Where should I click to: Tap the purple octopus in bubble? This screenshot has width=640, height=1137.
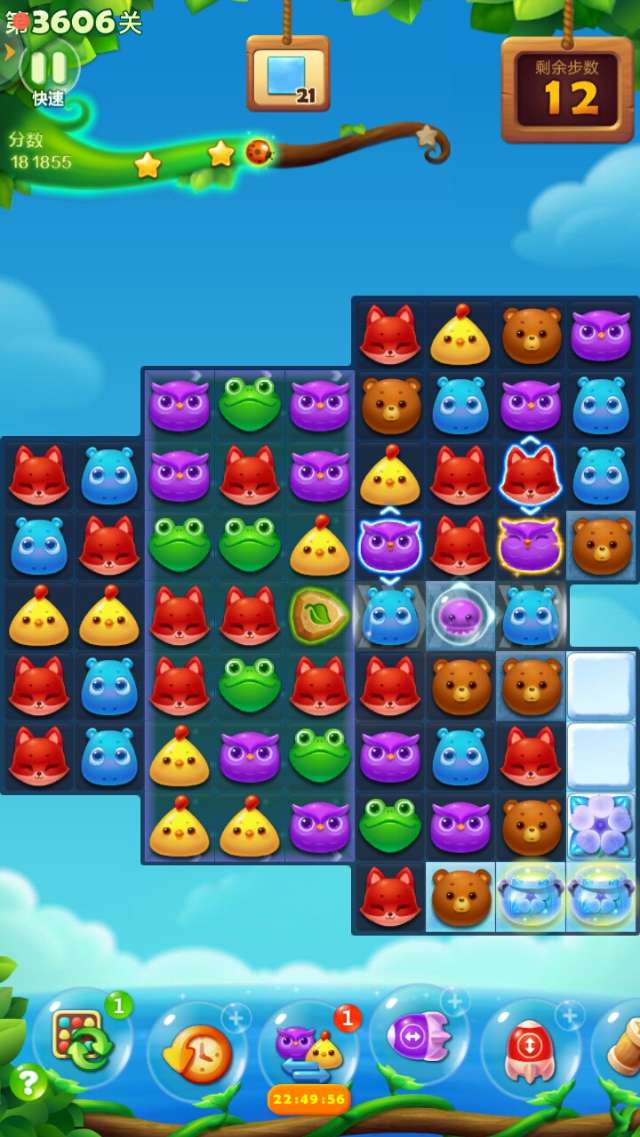459,615
